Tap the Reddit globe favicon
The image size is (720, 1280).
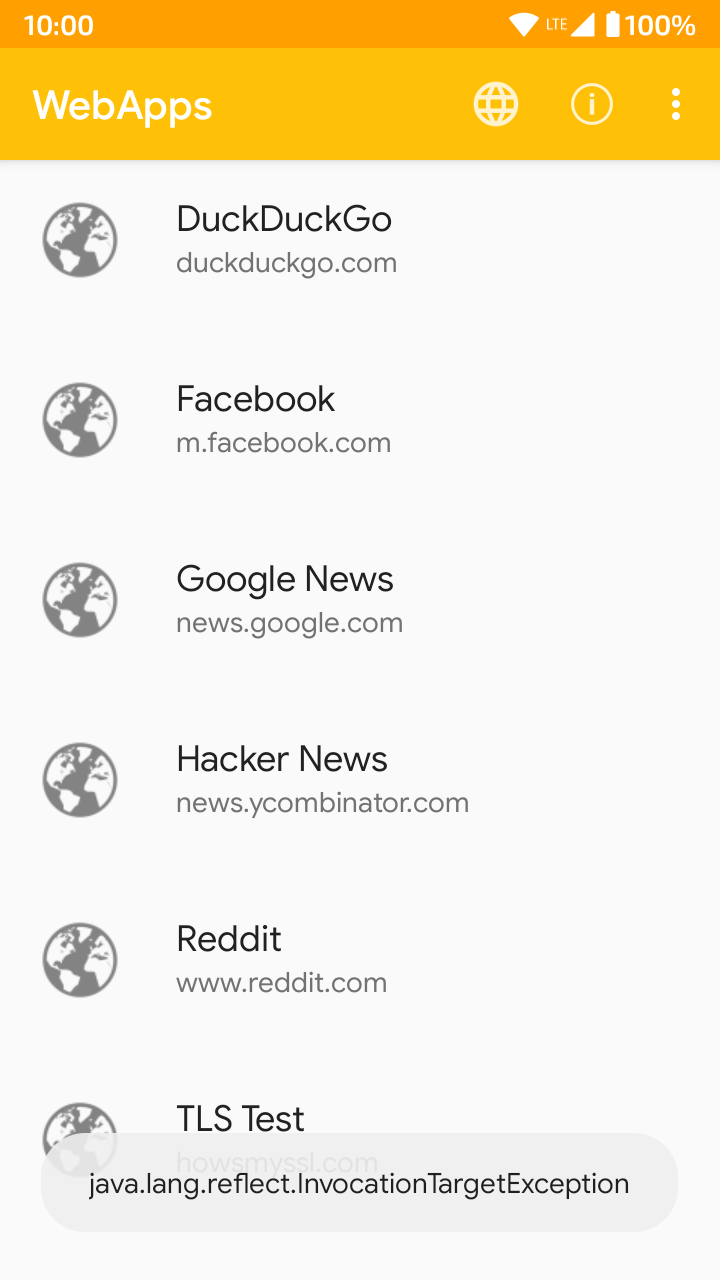pyautogui.click(x=80, y=959)
